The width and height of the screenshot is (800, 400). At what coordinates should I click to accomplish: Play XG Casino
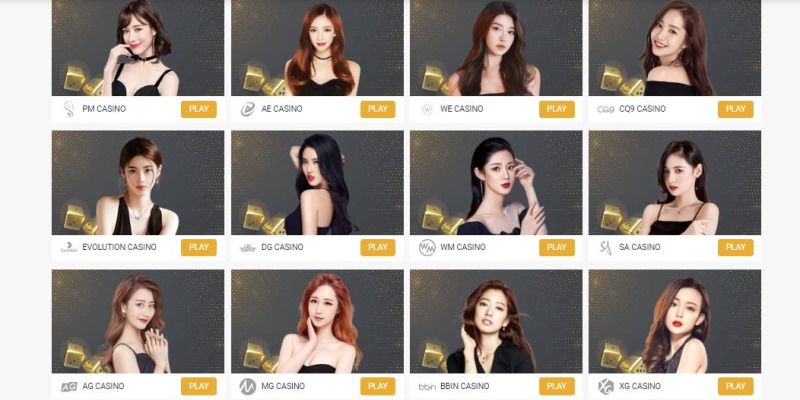tap(735, 386)
